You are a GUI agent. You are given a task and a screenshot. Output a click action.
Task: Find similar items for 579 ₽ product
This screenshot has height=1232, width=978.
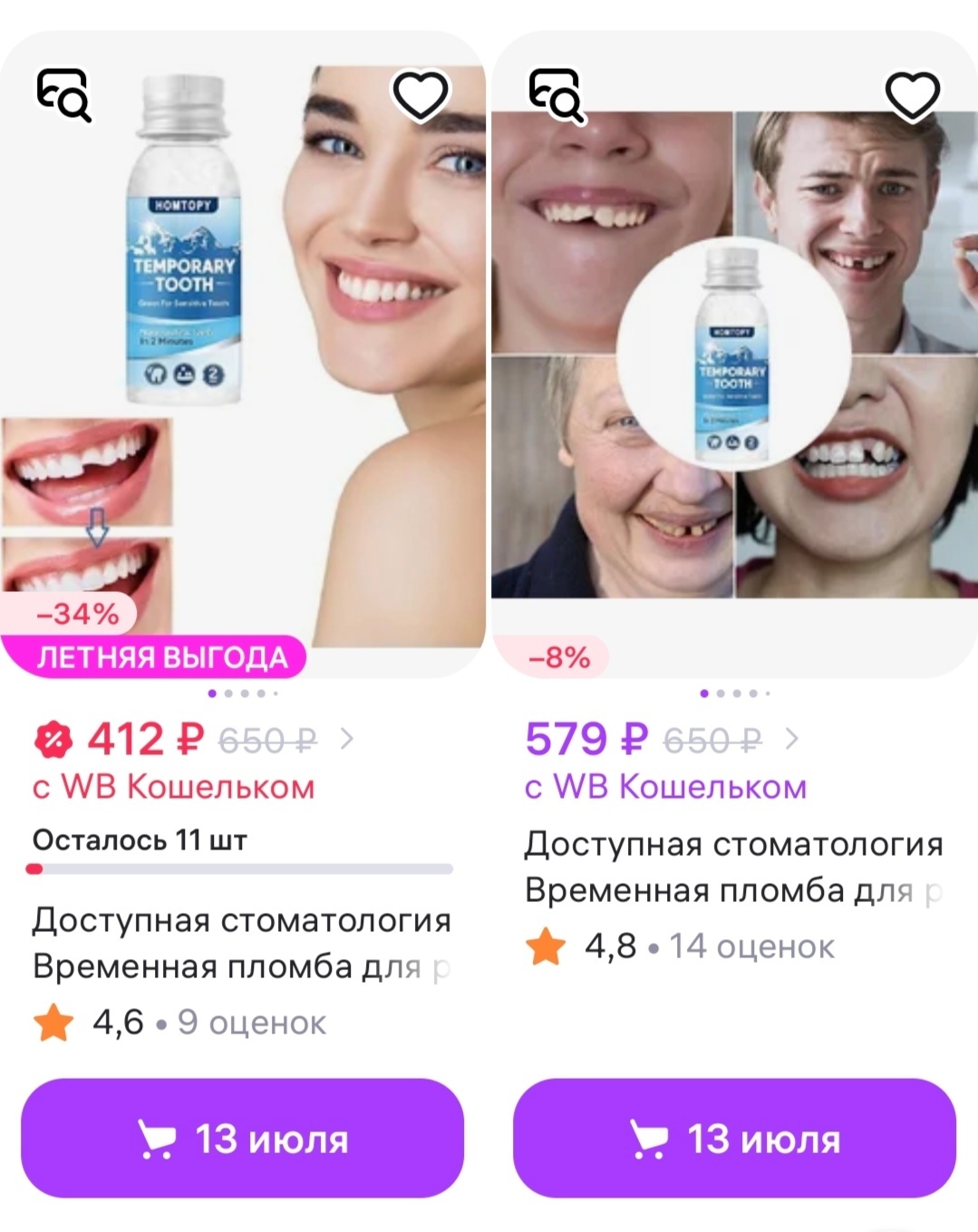[556, 95]
